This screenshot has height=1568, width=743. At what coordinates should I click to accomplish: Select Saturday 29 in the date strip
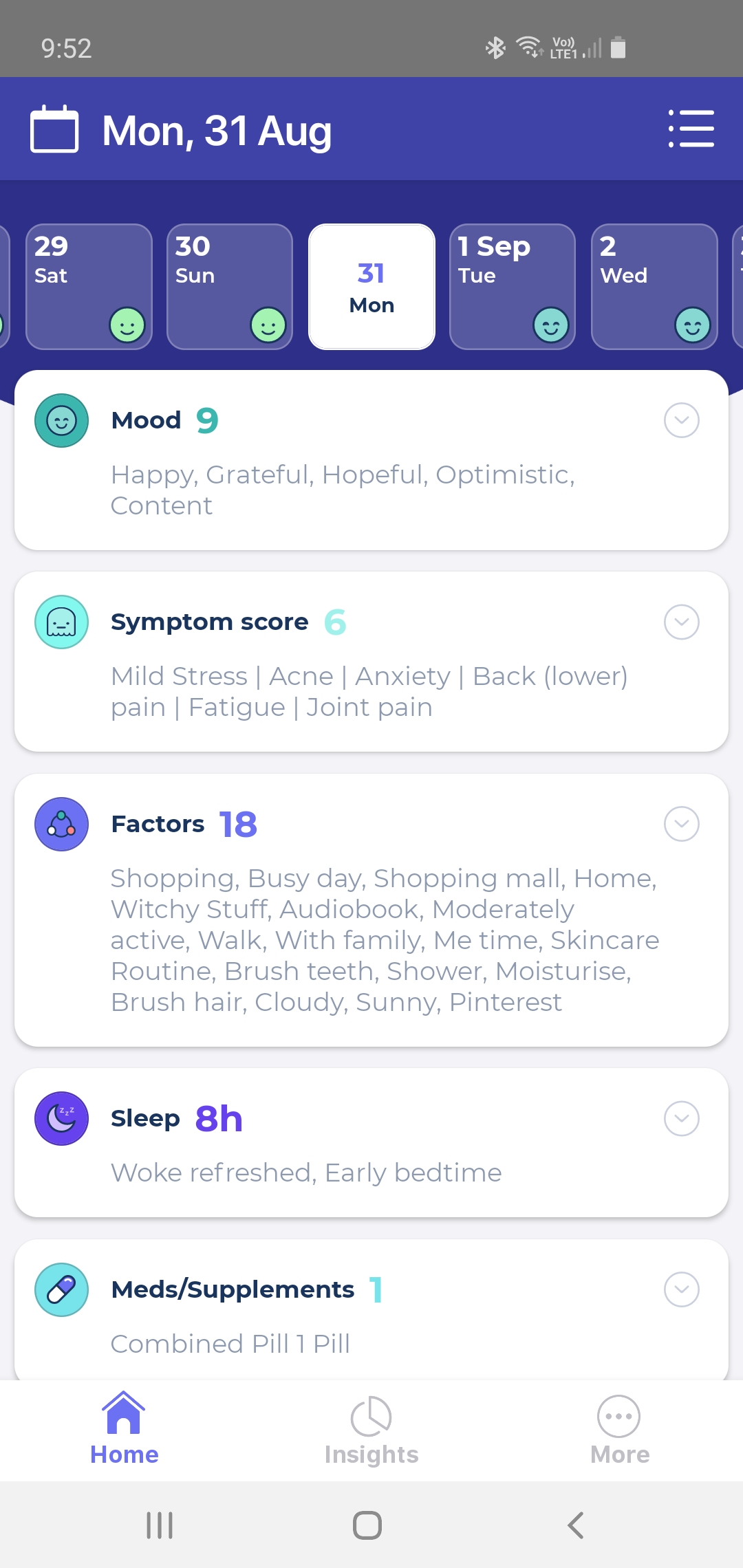(x=89, y=287)
